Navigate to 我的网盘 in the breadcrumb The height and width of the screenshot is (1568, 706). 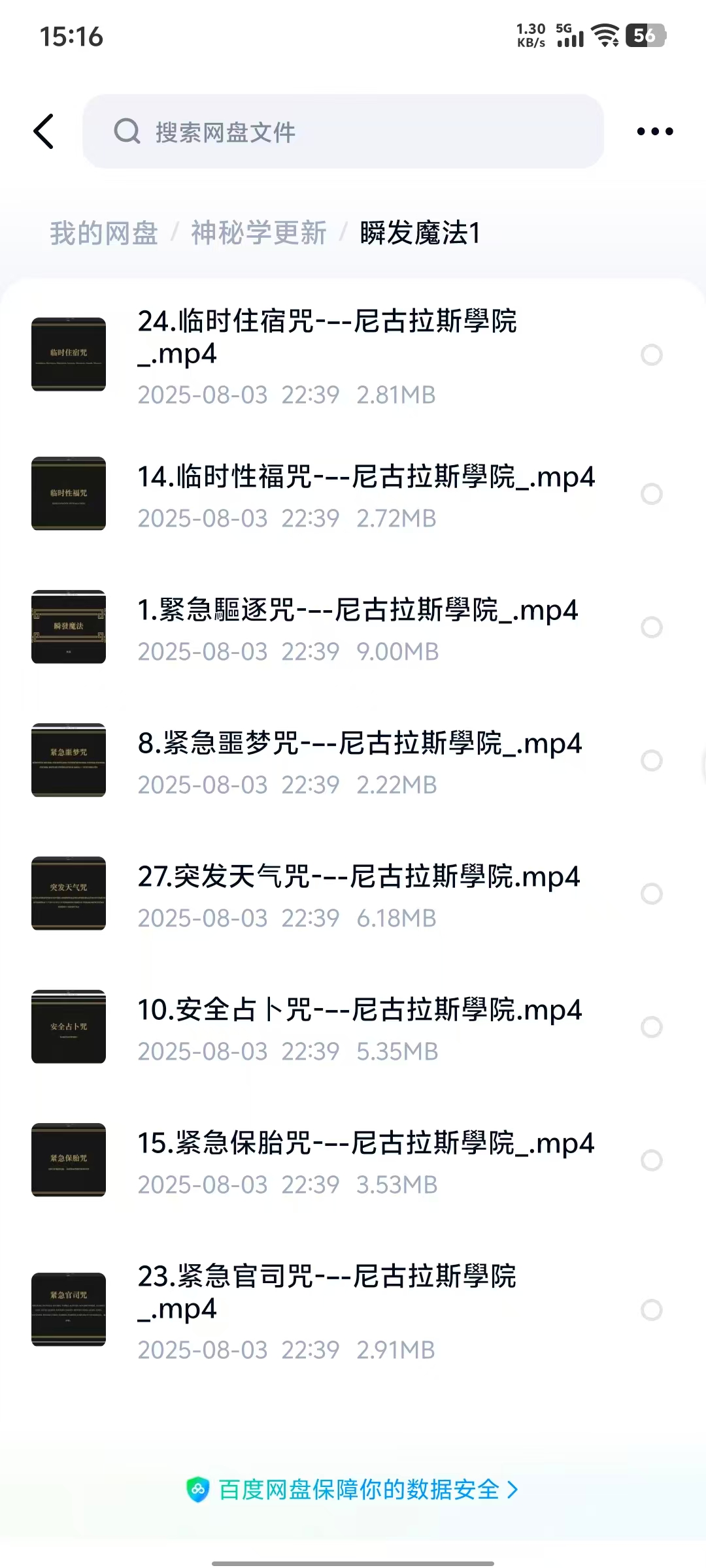pos(104,233)
